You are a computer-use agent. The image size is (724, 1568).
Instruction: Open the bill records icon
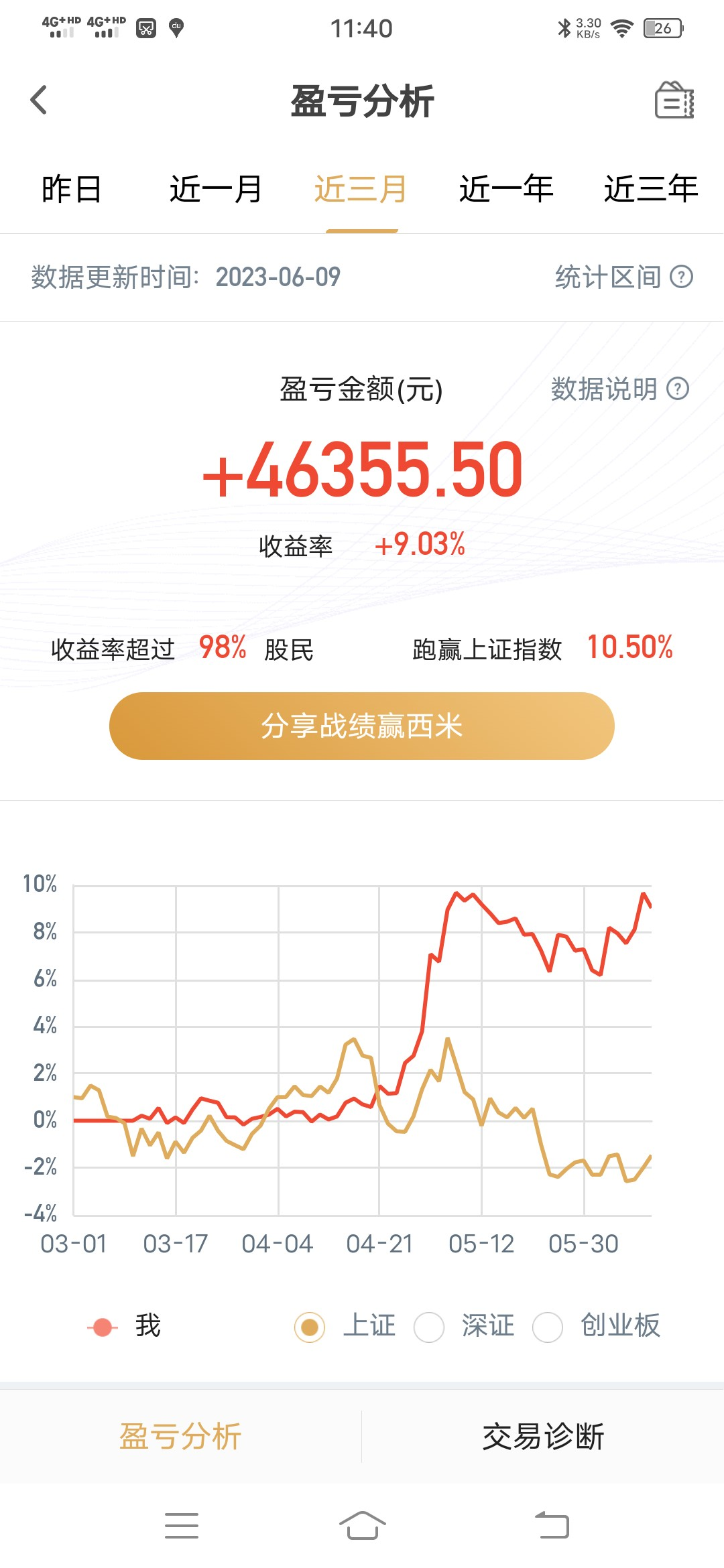(674, 101)
